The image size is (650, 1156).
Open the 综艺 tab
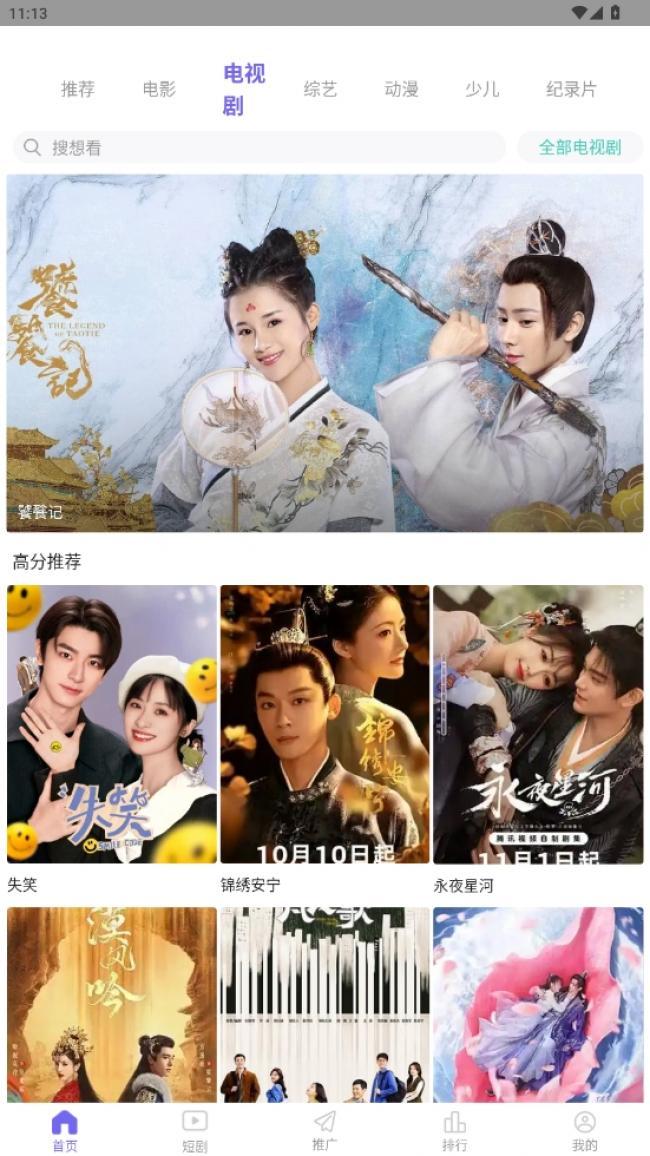(320, 89)
